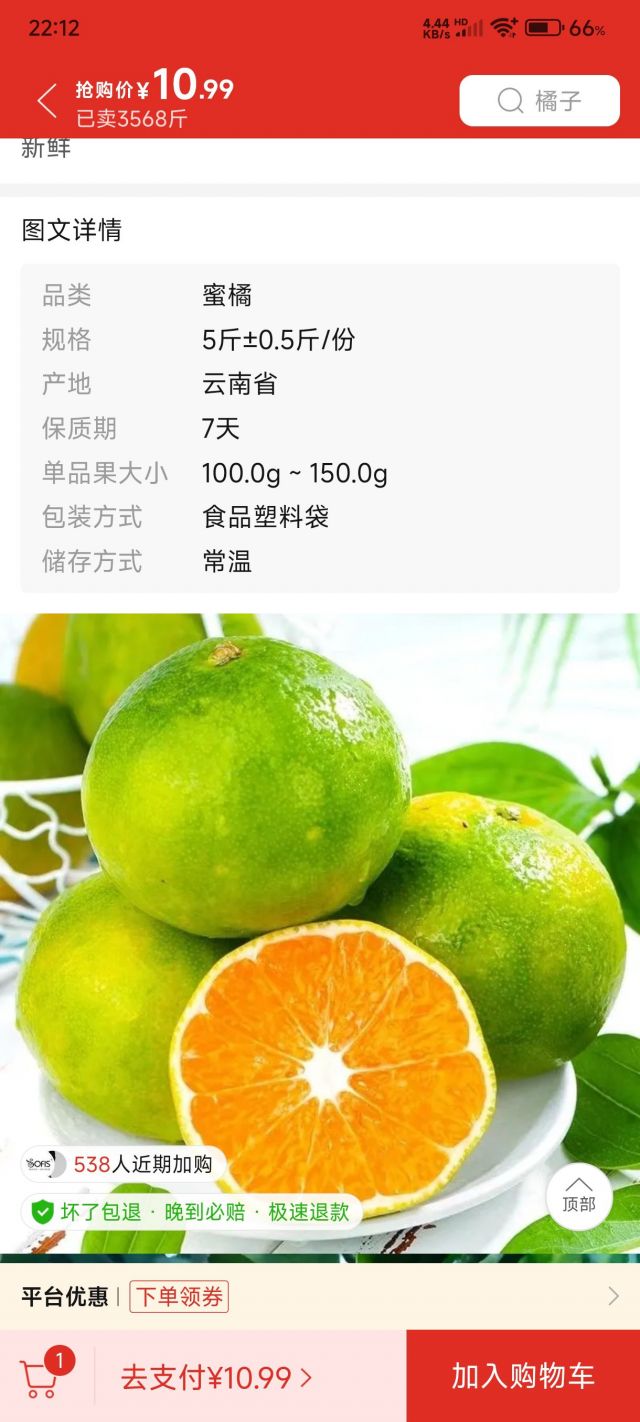Image resolution: width=640 pixels, height=1422 pixels.
Task: Jump to top with 顶部 button
Action: click(579, 1195)
